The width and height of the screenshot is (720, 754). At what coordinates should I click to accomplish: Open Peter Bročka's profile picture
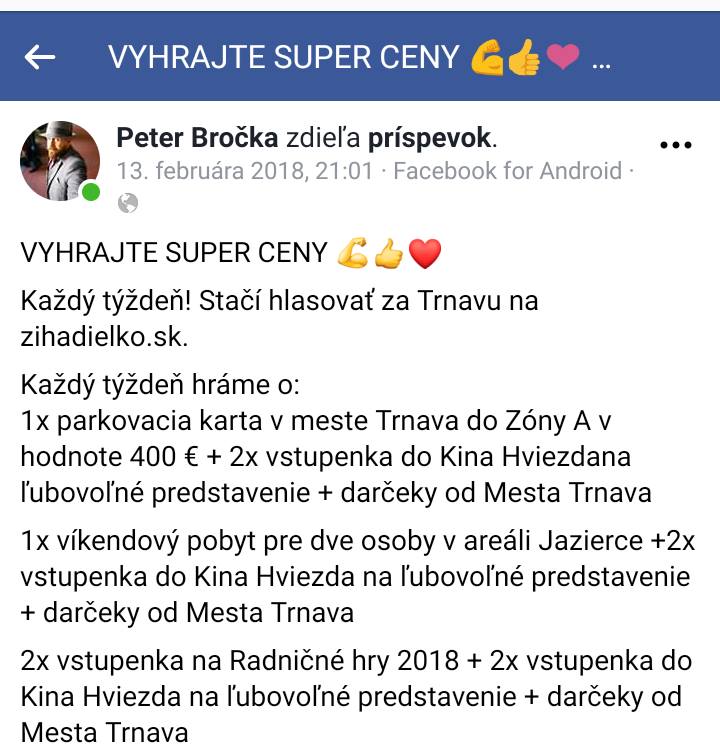tap(61, 161)
